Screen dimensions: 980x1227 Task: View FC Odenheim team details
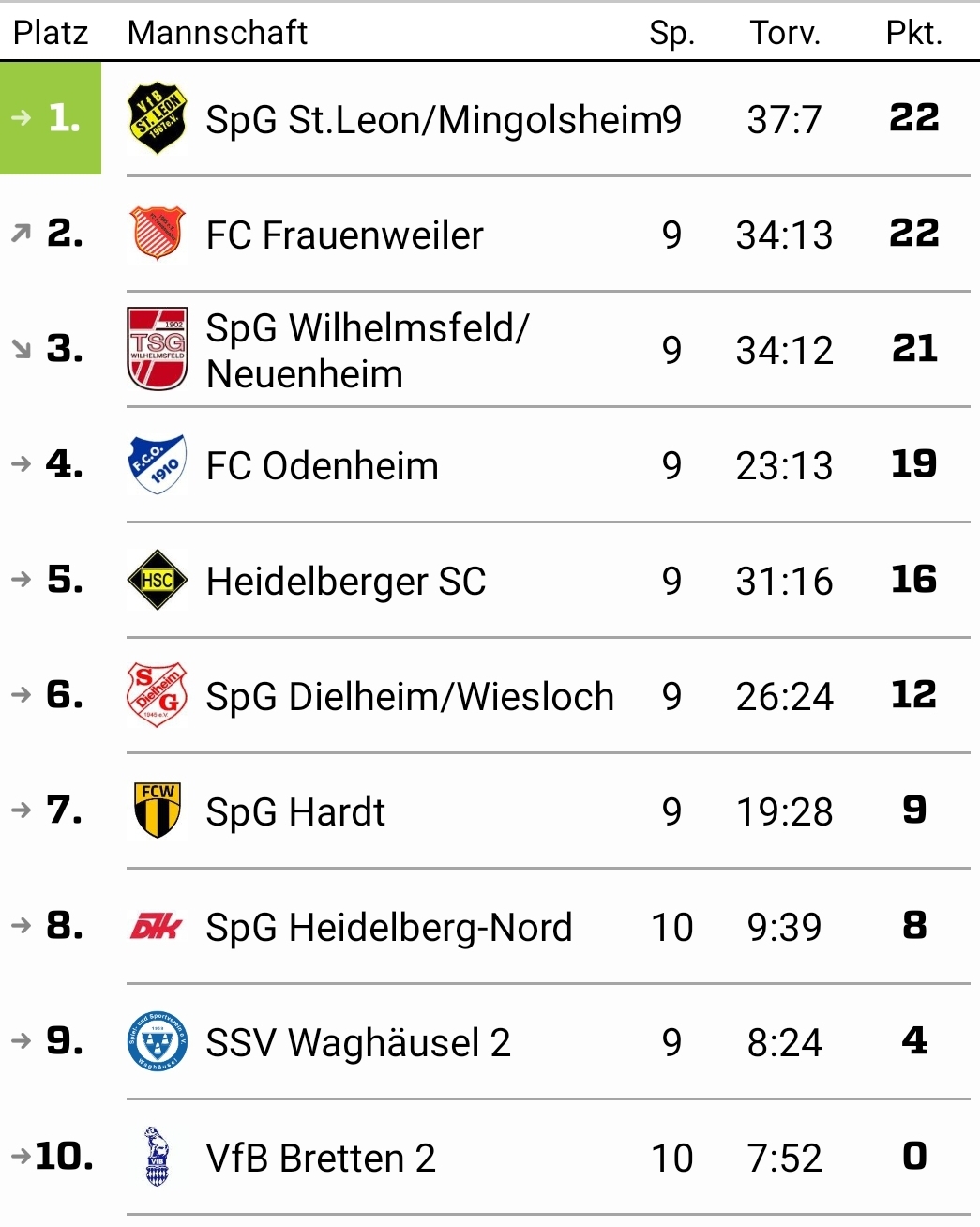pyautogui.click(x=322, y=465)
